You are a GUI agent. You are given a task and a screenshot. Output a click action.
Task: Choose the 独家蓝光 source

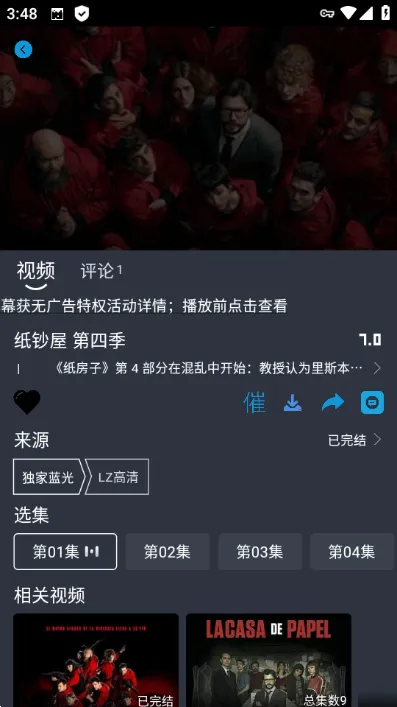(48, 477)
